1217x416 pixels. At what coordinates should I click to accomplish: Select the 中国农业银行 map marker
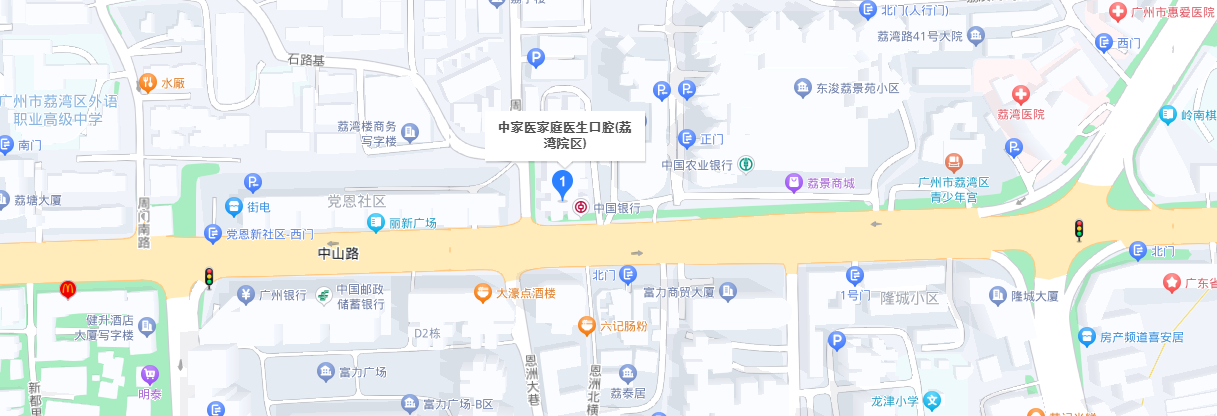pos(746,164)
